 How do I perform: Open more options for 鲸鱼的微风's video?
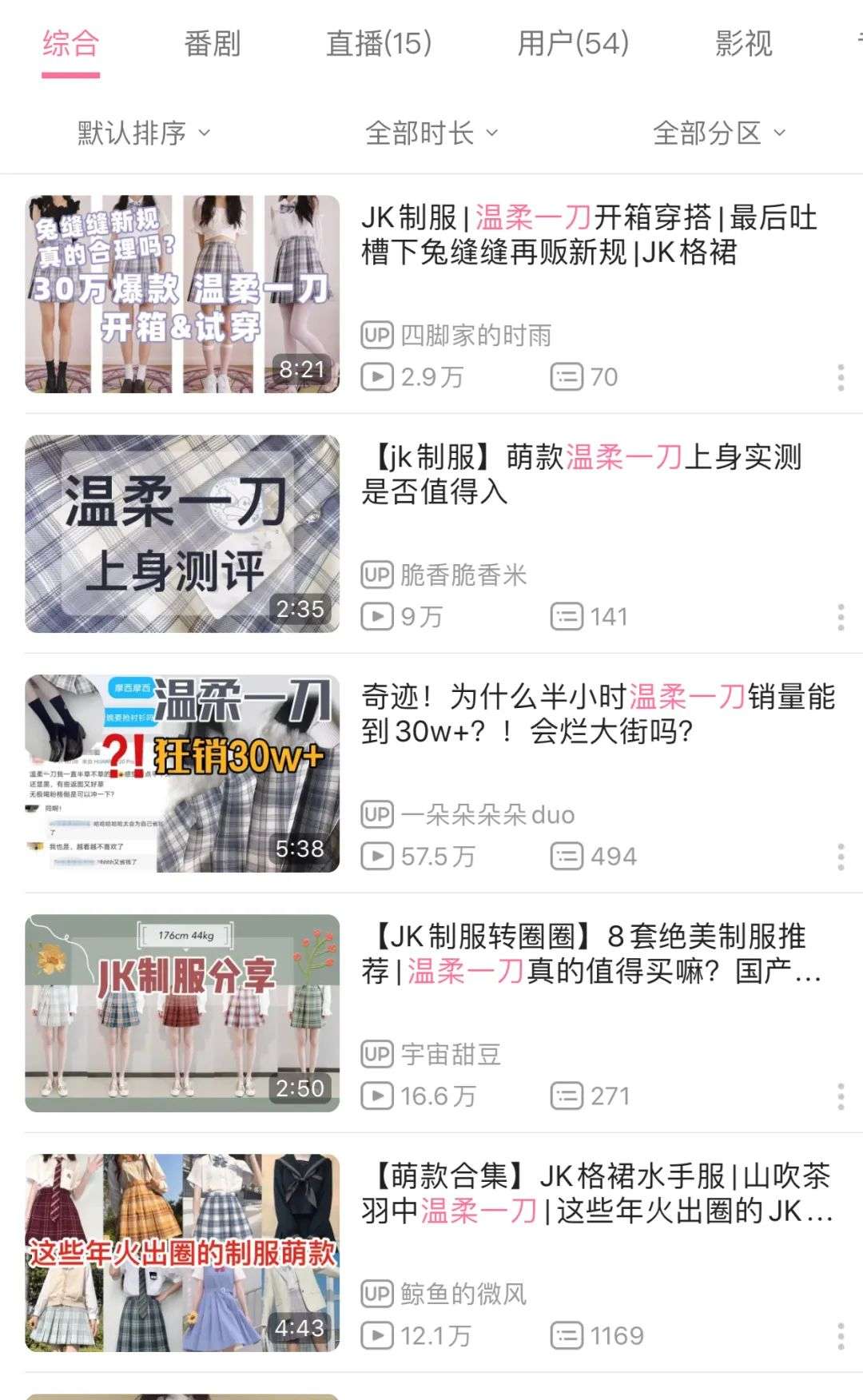pos(841,1336)
